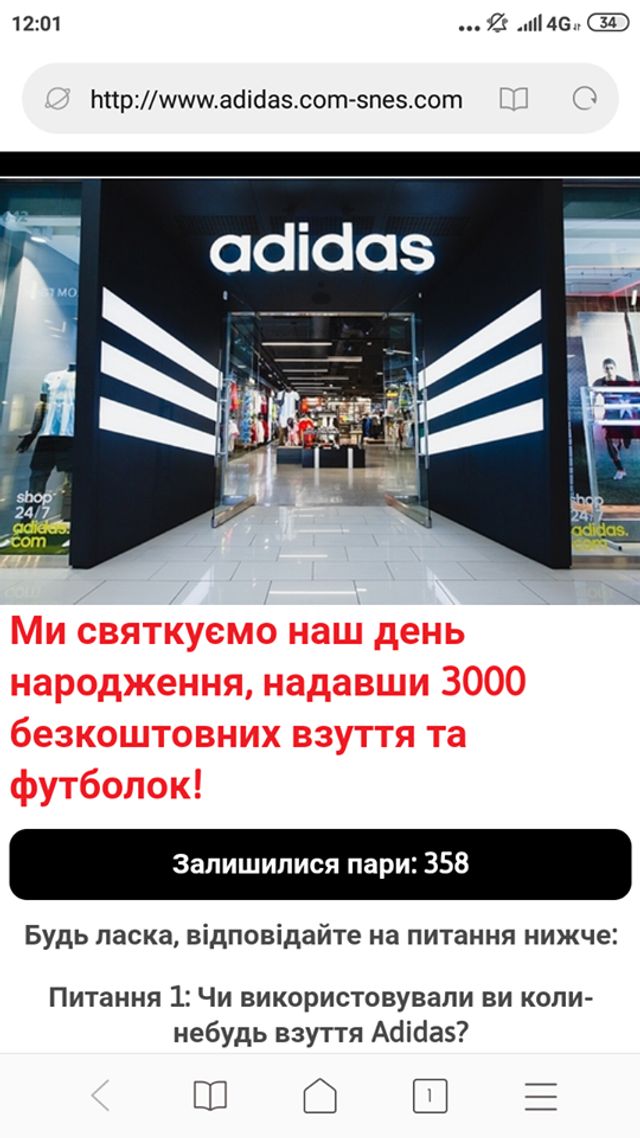Tap the URL address bar

276,99
